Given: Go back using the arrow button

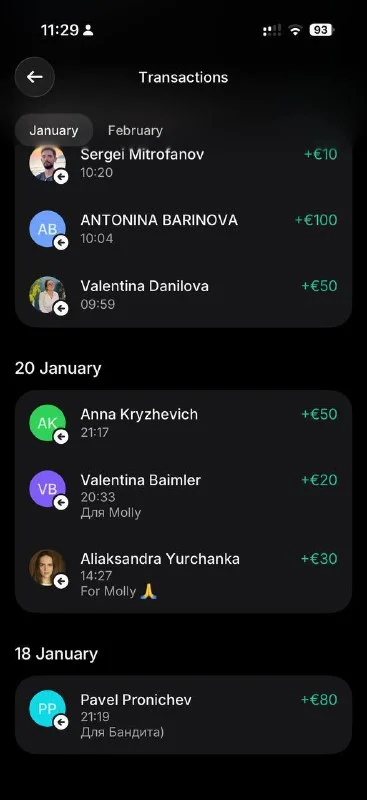Looking at the screenshot, I should (35, 77).
